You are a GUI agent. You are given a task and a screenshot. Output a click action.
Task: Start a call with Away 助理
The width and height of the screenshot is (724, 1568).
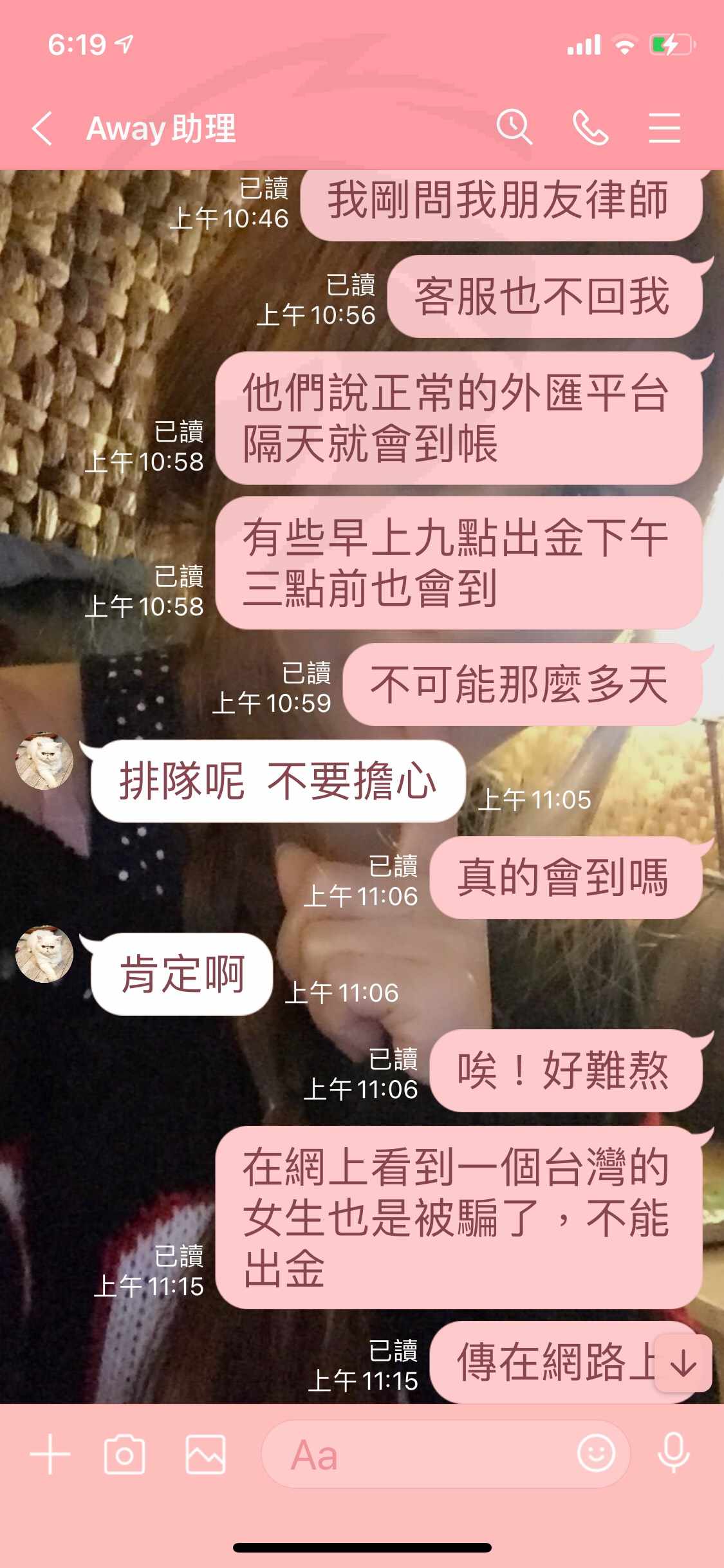[590, 127]
